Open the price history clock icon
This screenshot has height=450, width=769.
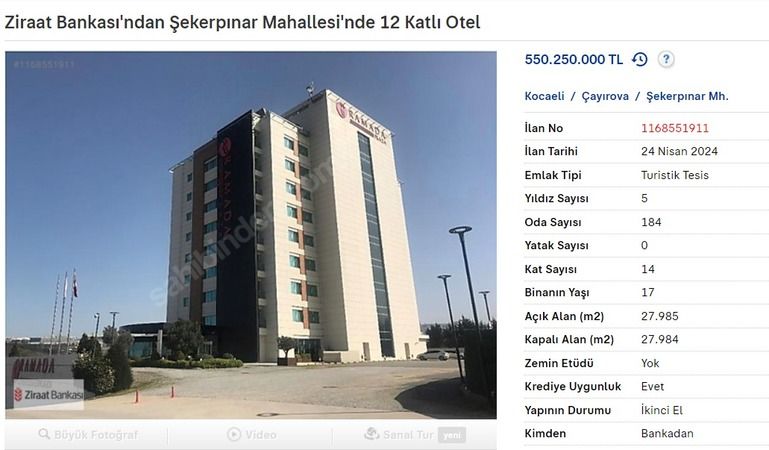640,60
